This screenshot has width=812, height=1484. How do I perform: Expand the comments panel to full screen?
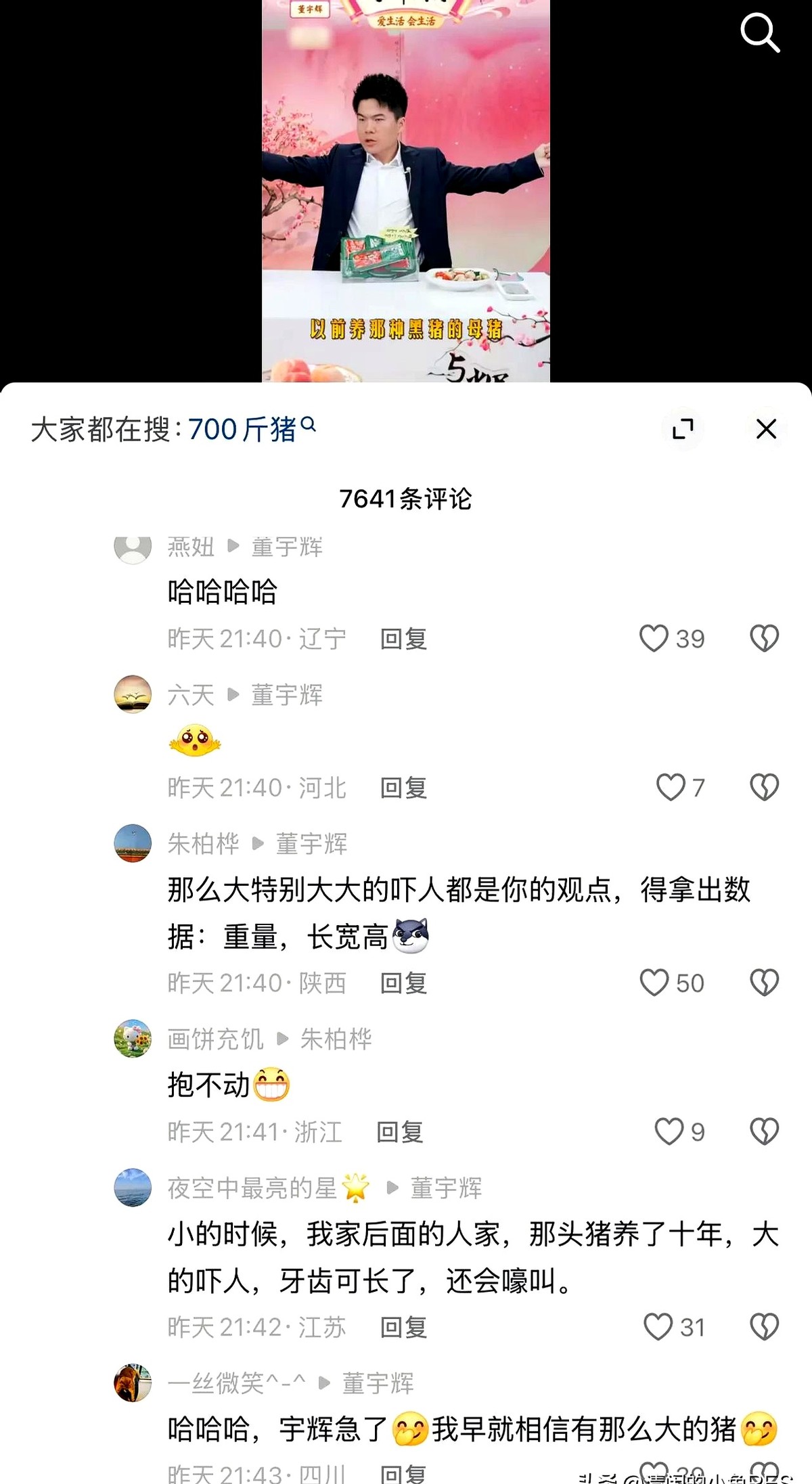point(683,429)
